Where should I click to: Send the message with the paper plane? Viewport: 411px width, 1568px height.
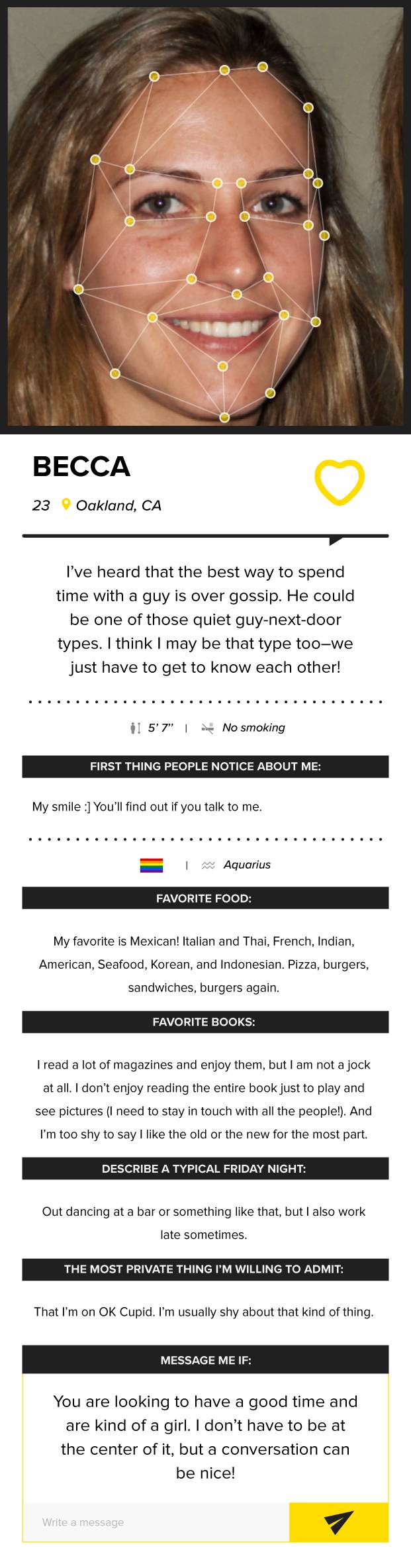[x=338, y=1522]
